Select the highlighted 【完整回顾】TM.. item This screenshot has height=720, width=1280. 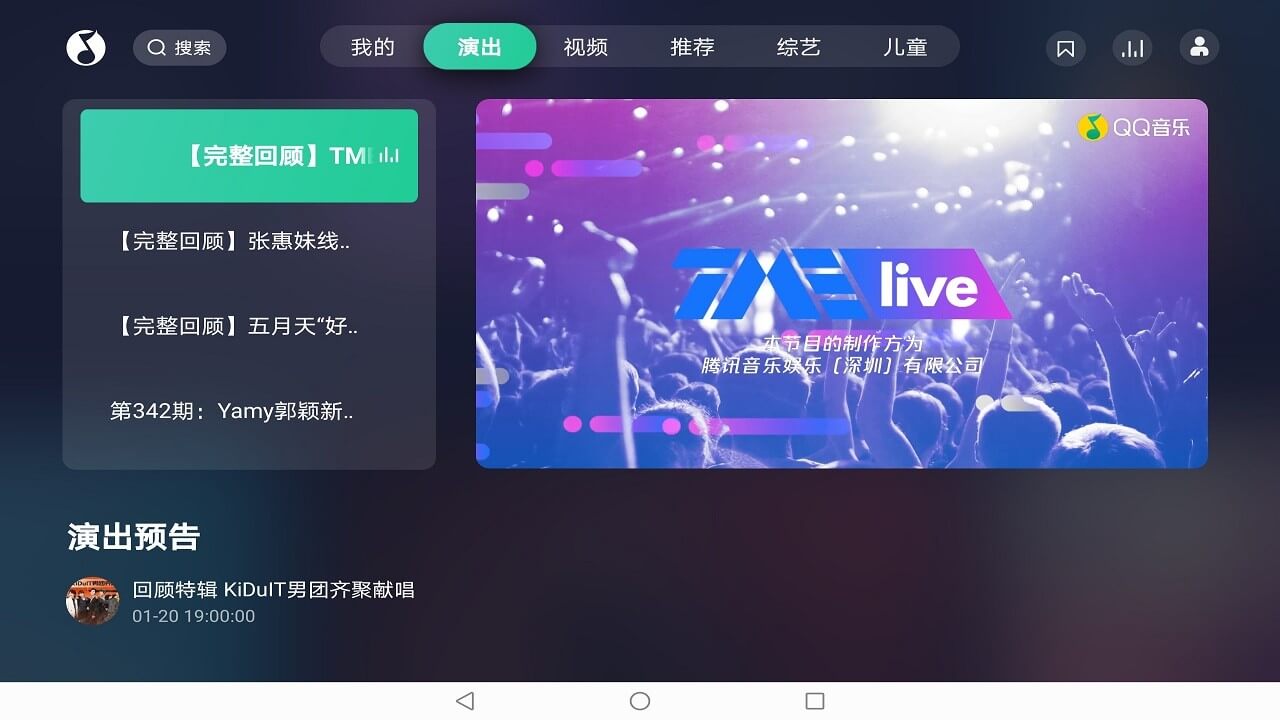pyautogui.click(x=249, y=156)
